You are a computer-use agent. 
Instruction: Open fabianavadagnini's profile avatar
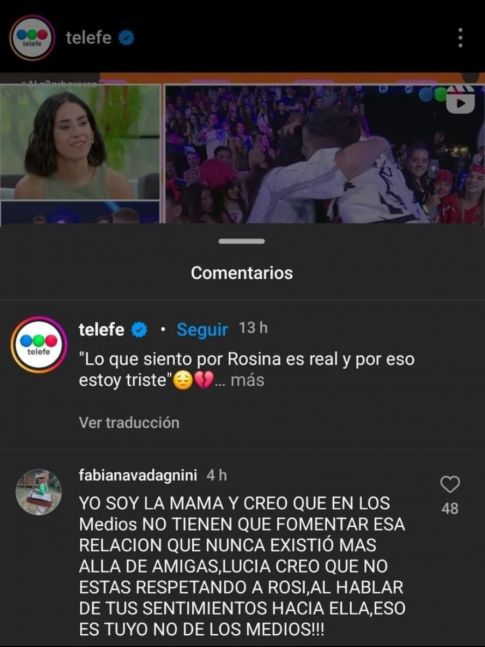point(39,491)
